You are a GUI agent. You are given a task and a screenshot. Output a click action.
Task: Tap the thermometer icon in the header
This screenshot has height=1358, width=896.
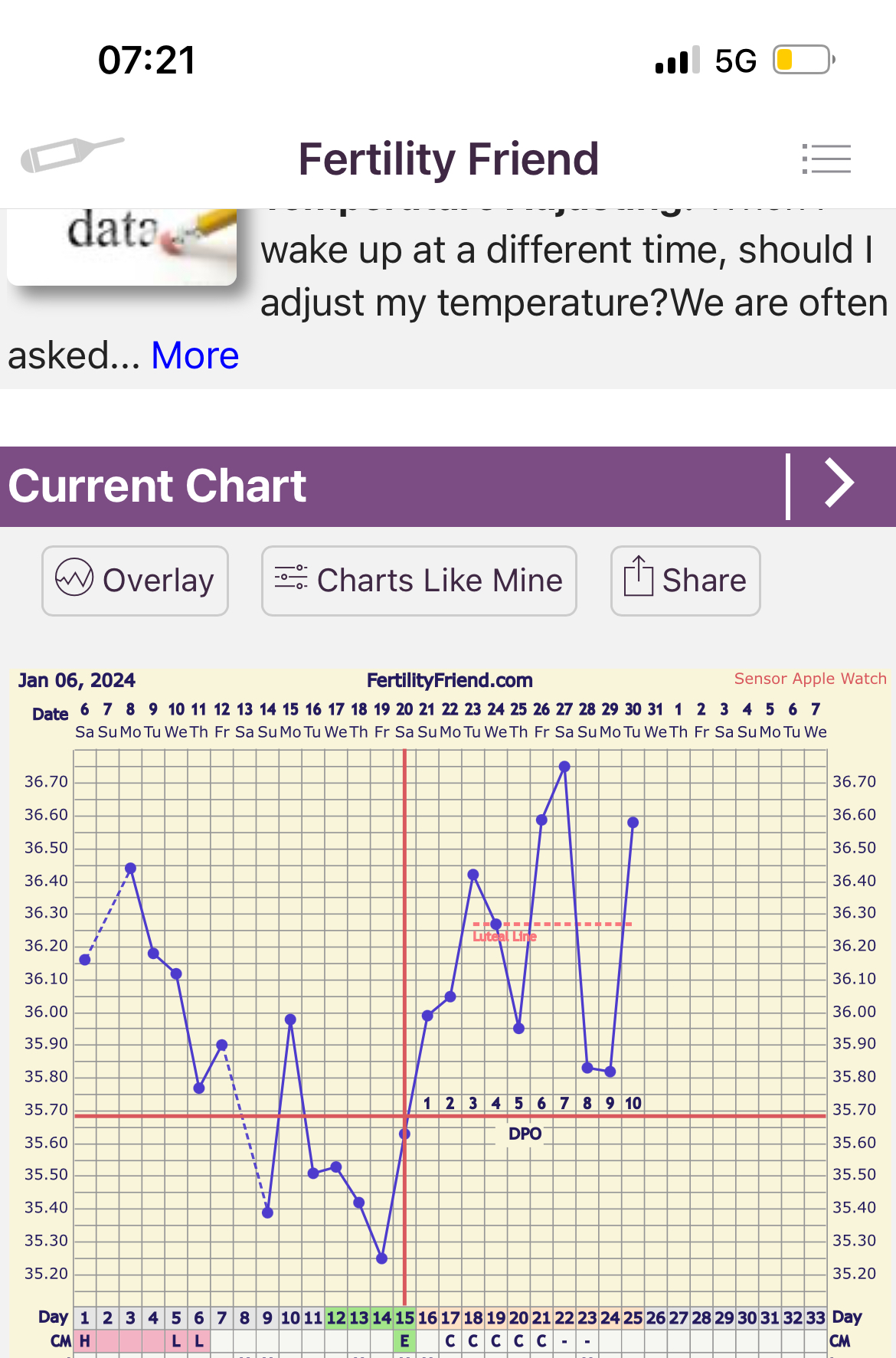tap(71, 155)
